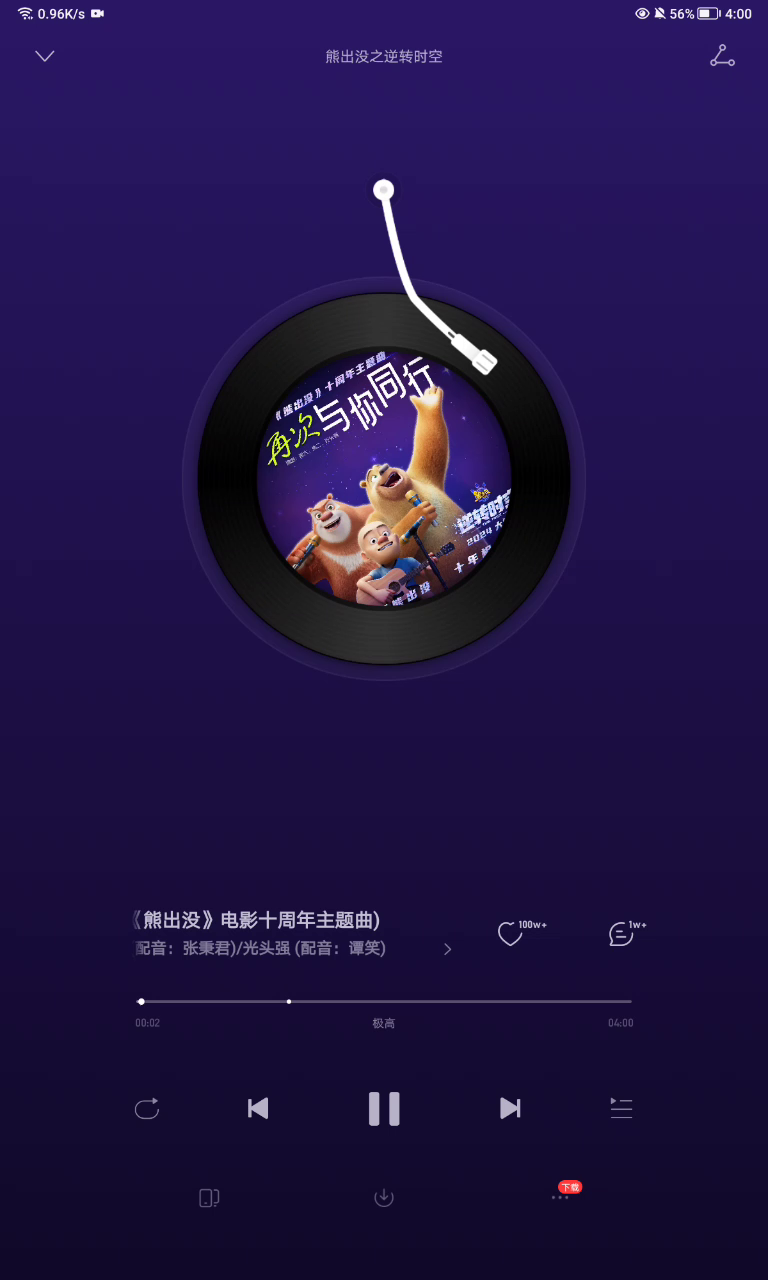
Task: Collapse the player with the down chevron
Action: pos(45,56)
